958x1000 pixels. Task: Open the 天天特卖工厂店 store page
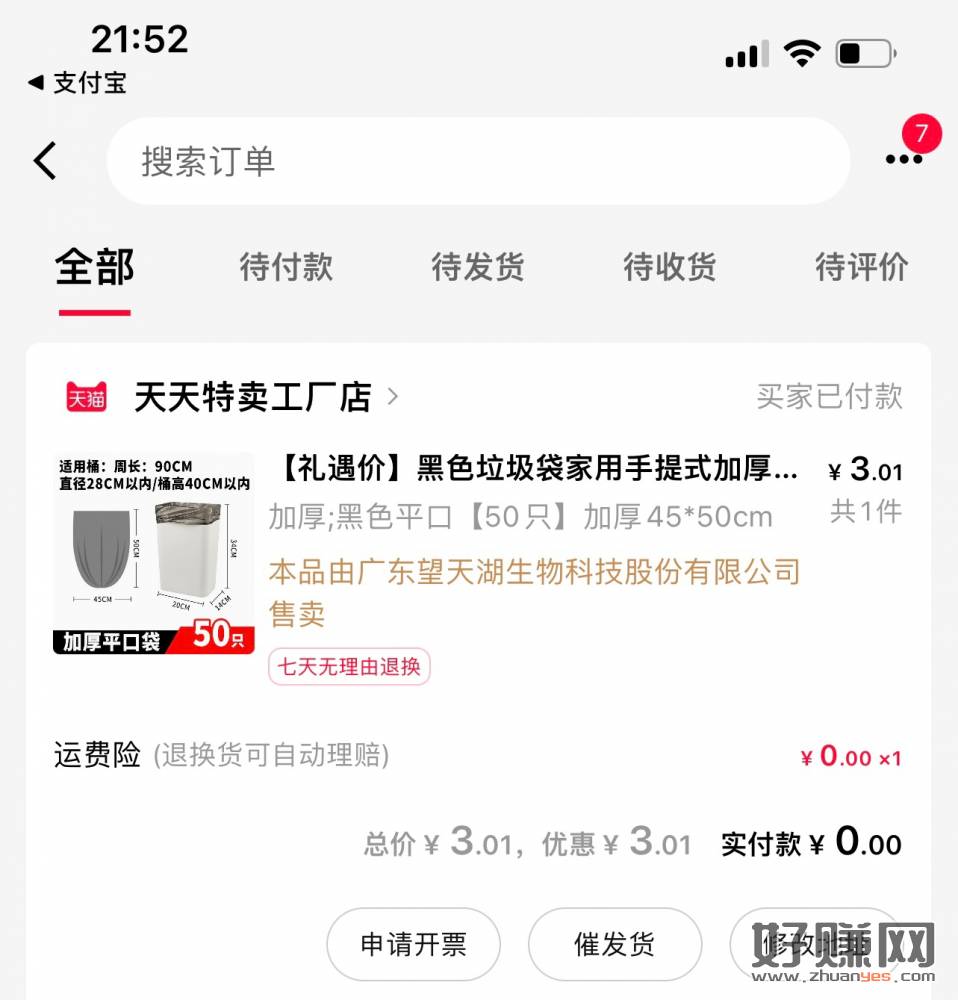tap(252, 397)
